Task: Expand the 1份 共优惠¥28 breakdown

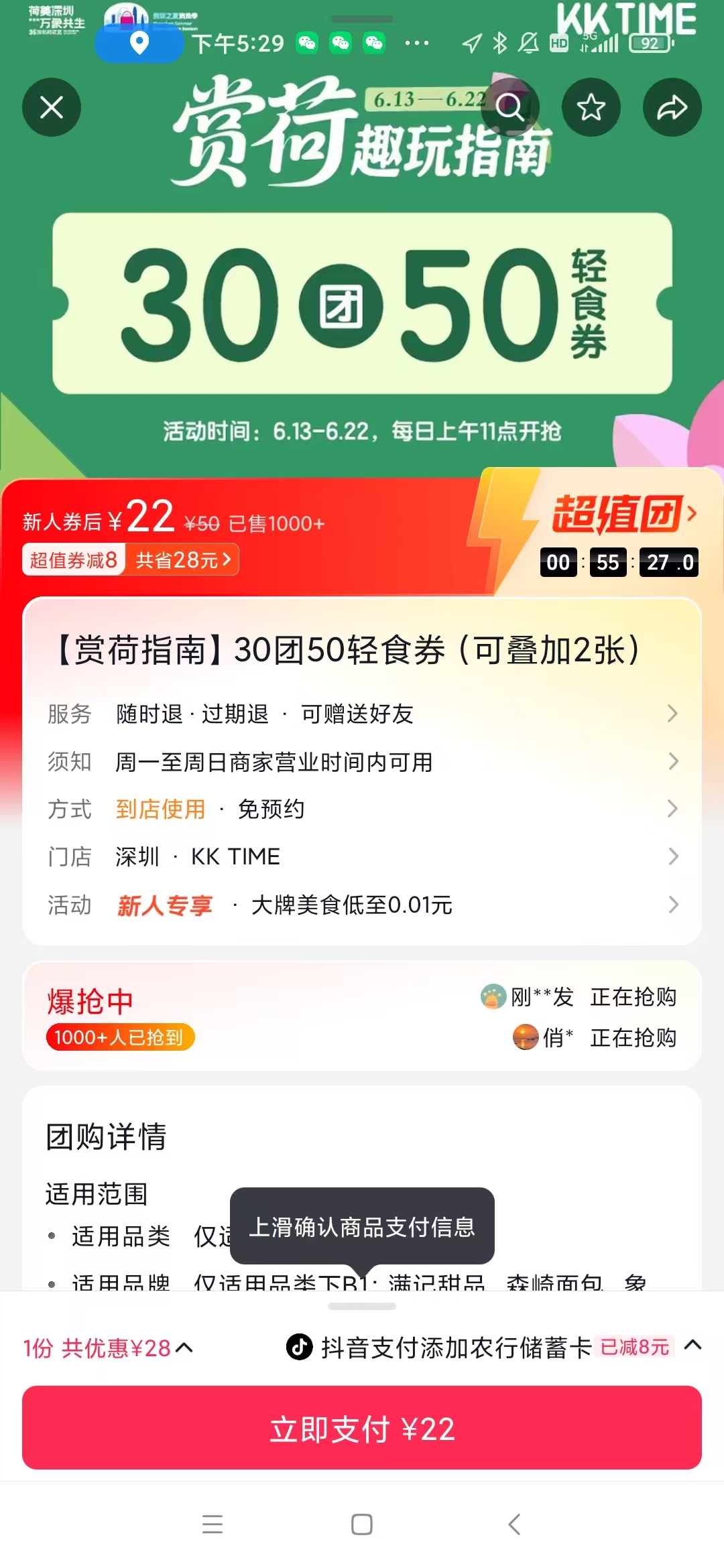Action: [109, 1348]
